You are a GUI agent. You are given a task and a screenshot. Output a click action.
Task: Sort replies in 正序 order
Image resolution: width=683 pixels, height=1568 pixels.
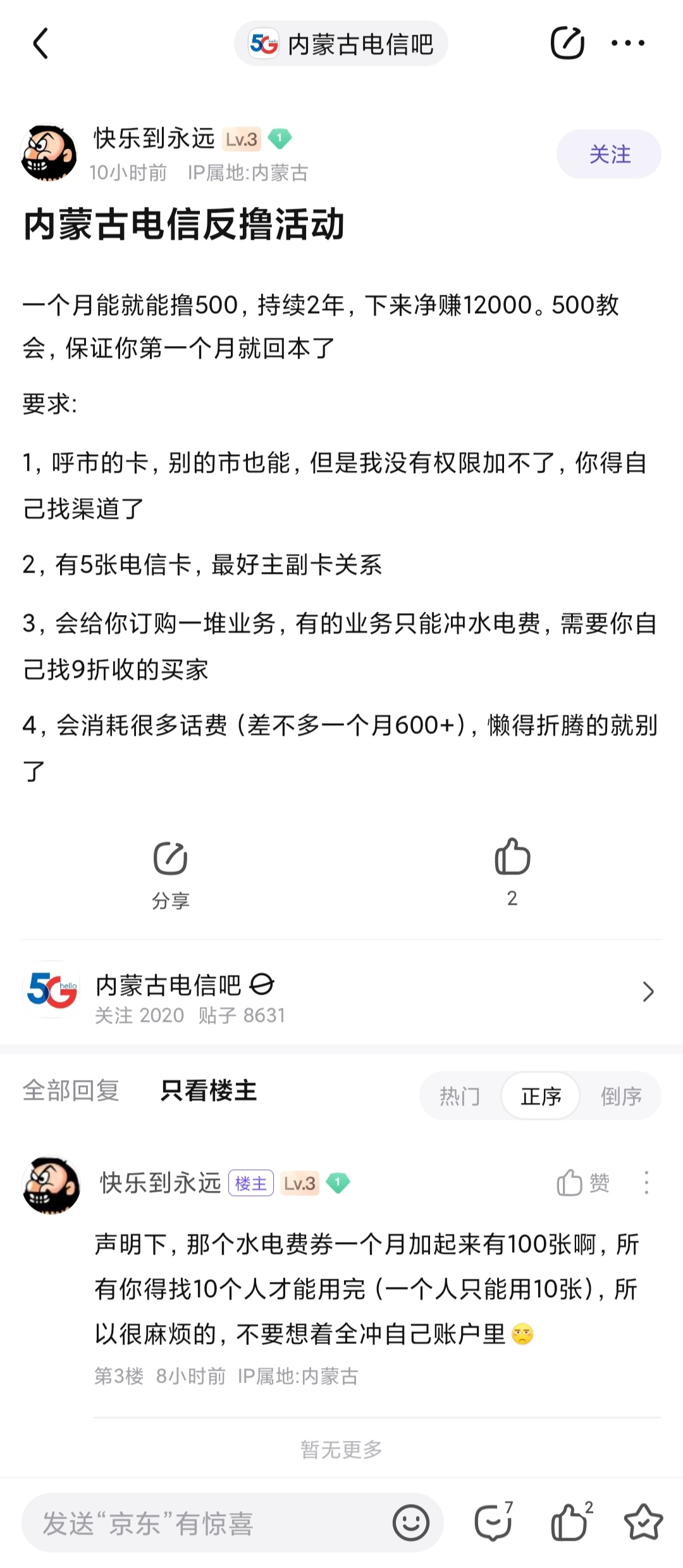(x=541, y=1096)
